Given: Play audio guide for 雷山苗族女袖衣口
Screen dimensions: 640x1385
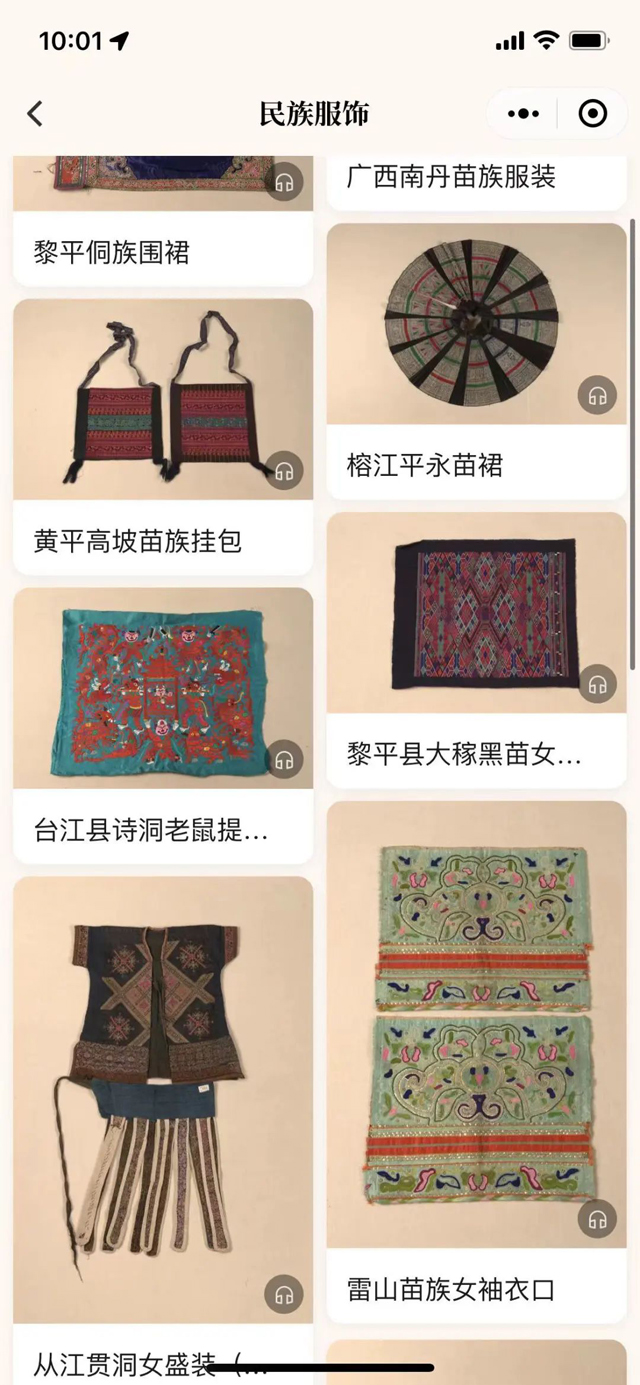Looking at the screenshot, I should click(597, 1219).
